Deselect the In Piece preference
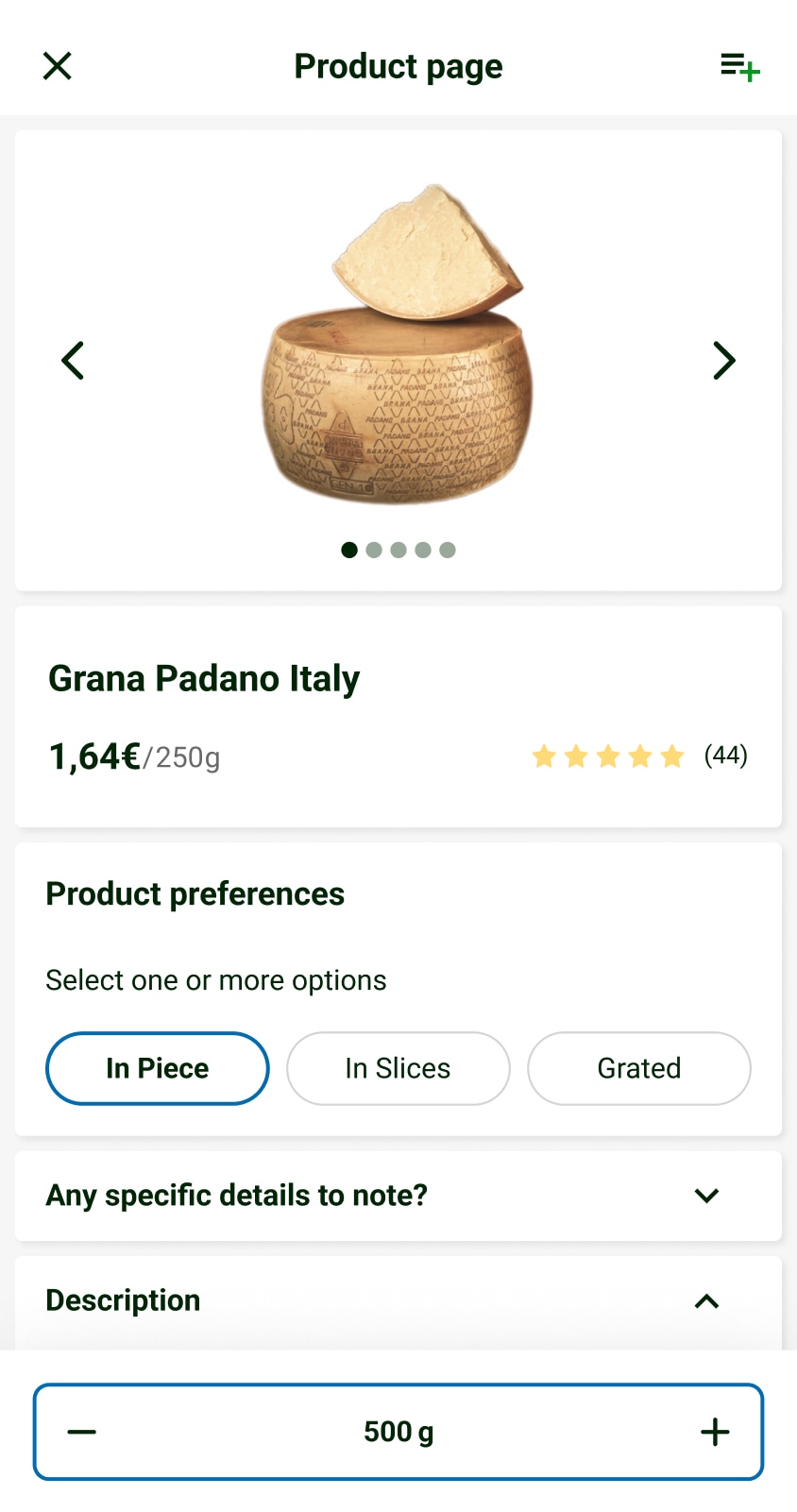The image size is (797, 1512). 157,1068
